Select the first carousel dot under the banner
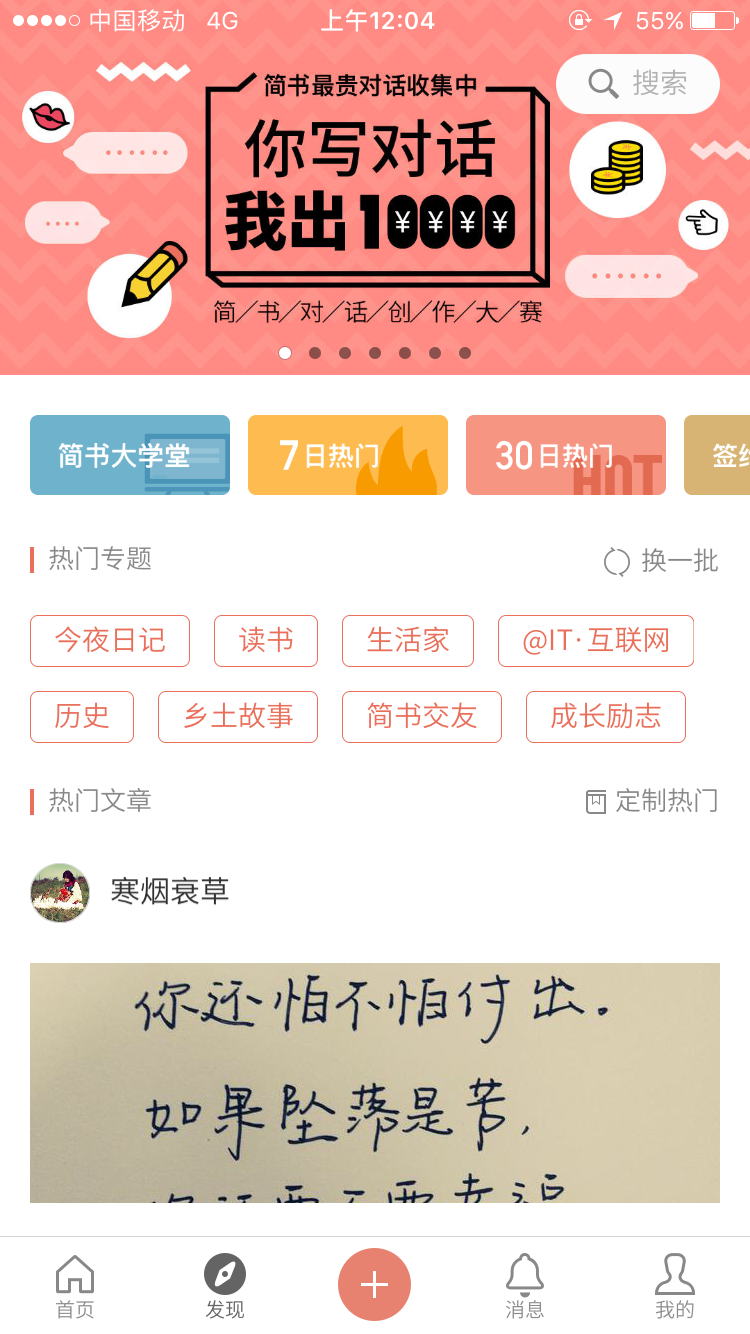 pyautogui.click(x=285, y=352)
